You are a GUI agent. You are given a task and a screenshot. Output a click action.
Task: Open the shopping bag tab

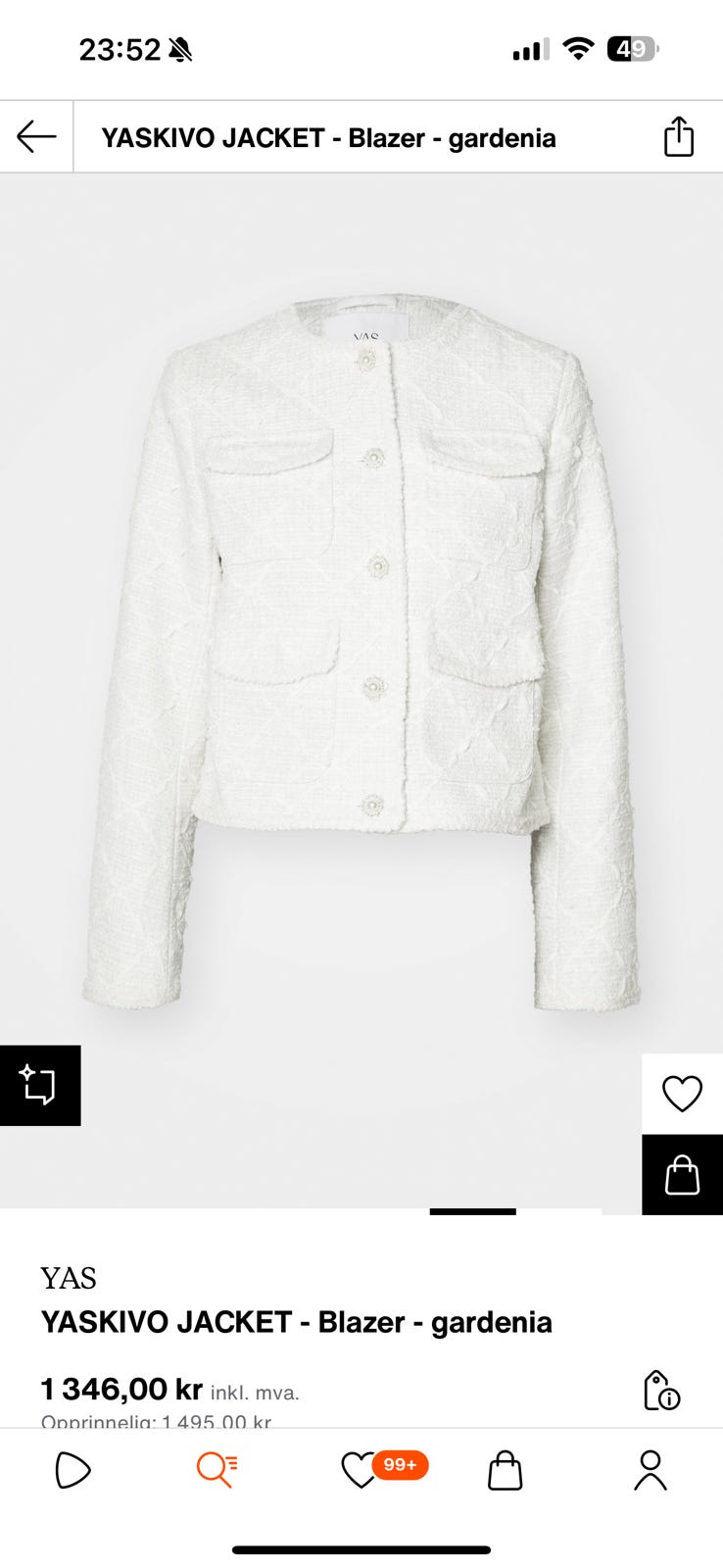[x=506, y=1470]
